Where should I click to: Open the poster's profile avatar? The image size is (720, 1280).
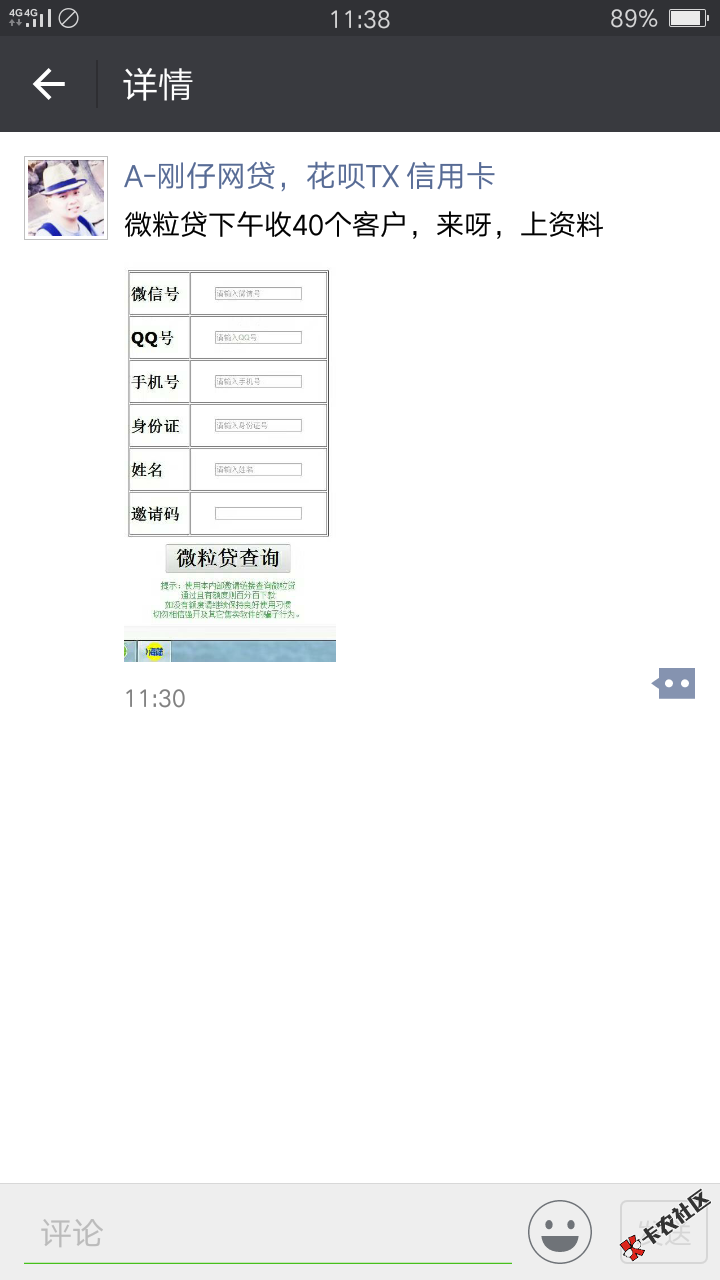click(x=66, y=198)
